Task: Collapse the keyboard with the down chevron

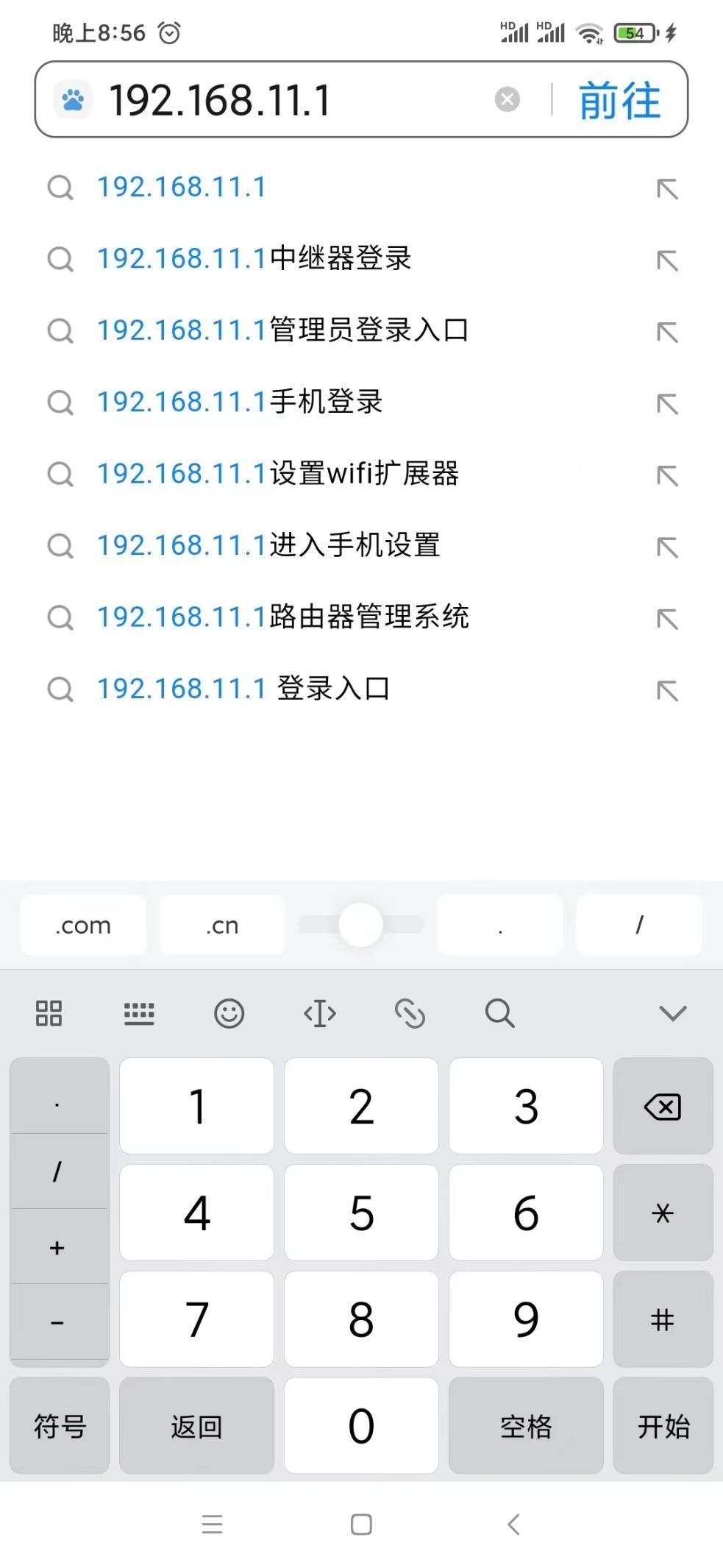Action: click(x=672, y=1013)
